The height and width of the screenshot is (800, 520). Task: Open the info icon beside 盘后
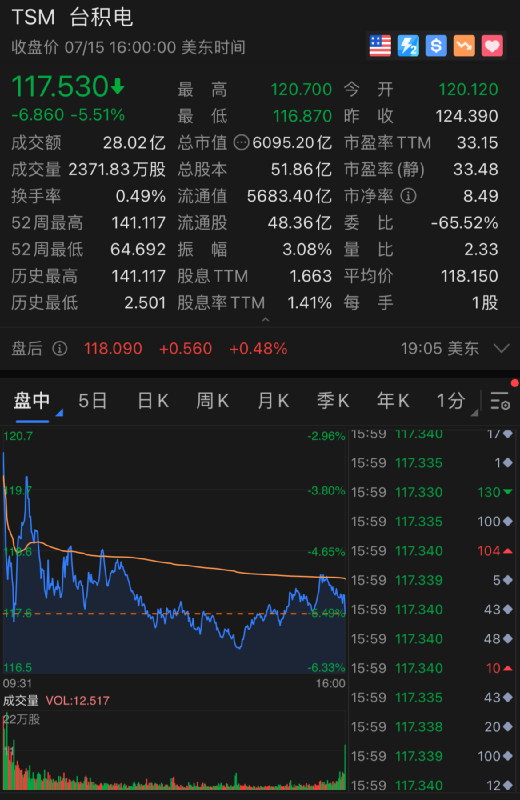60,349
